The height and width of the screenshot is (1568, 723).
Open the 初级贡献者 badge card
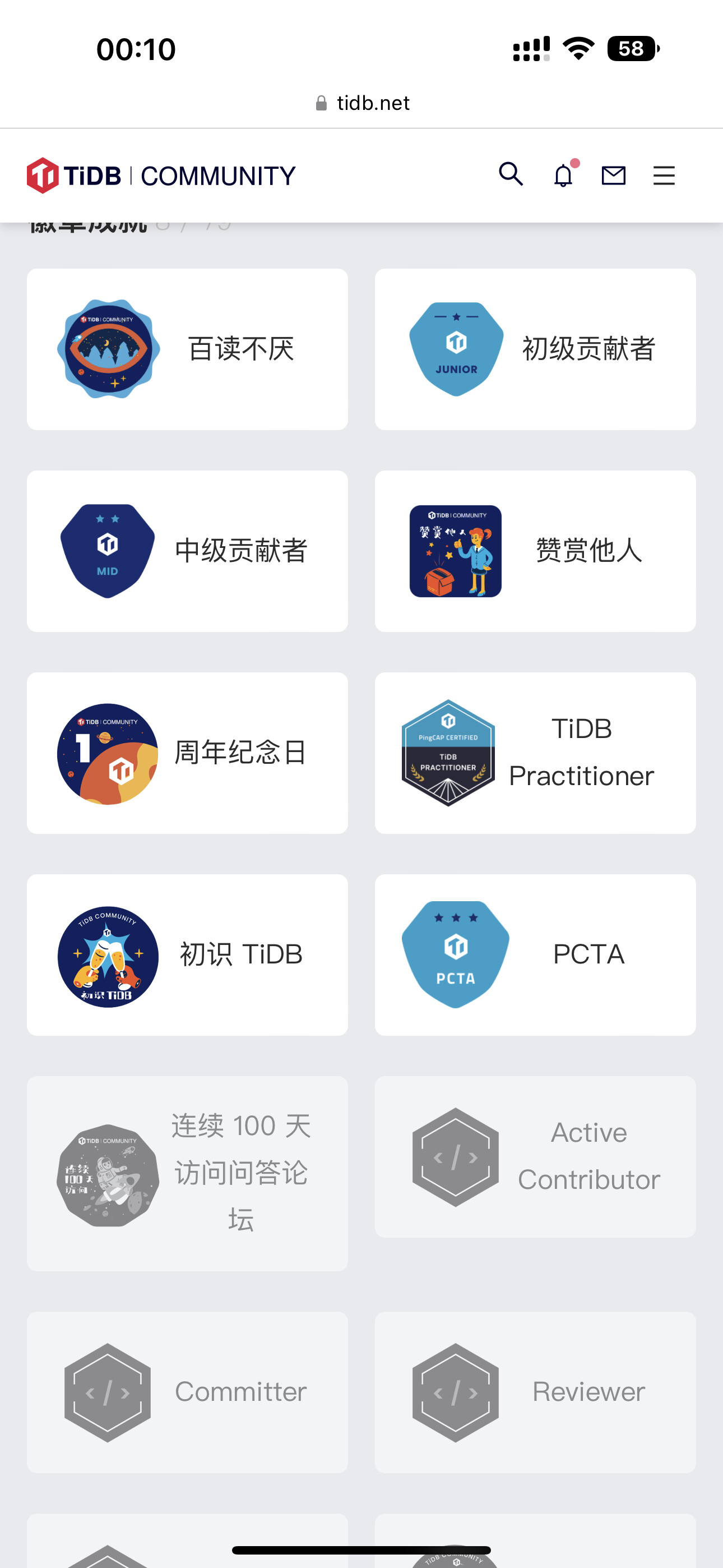[x=535, y=349]
